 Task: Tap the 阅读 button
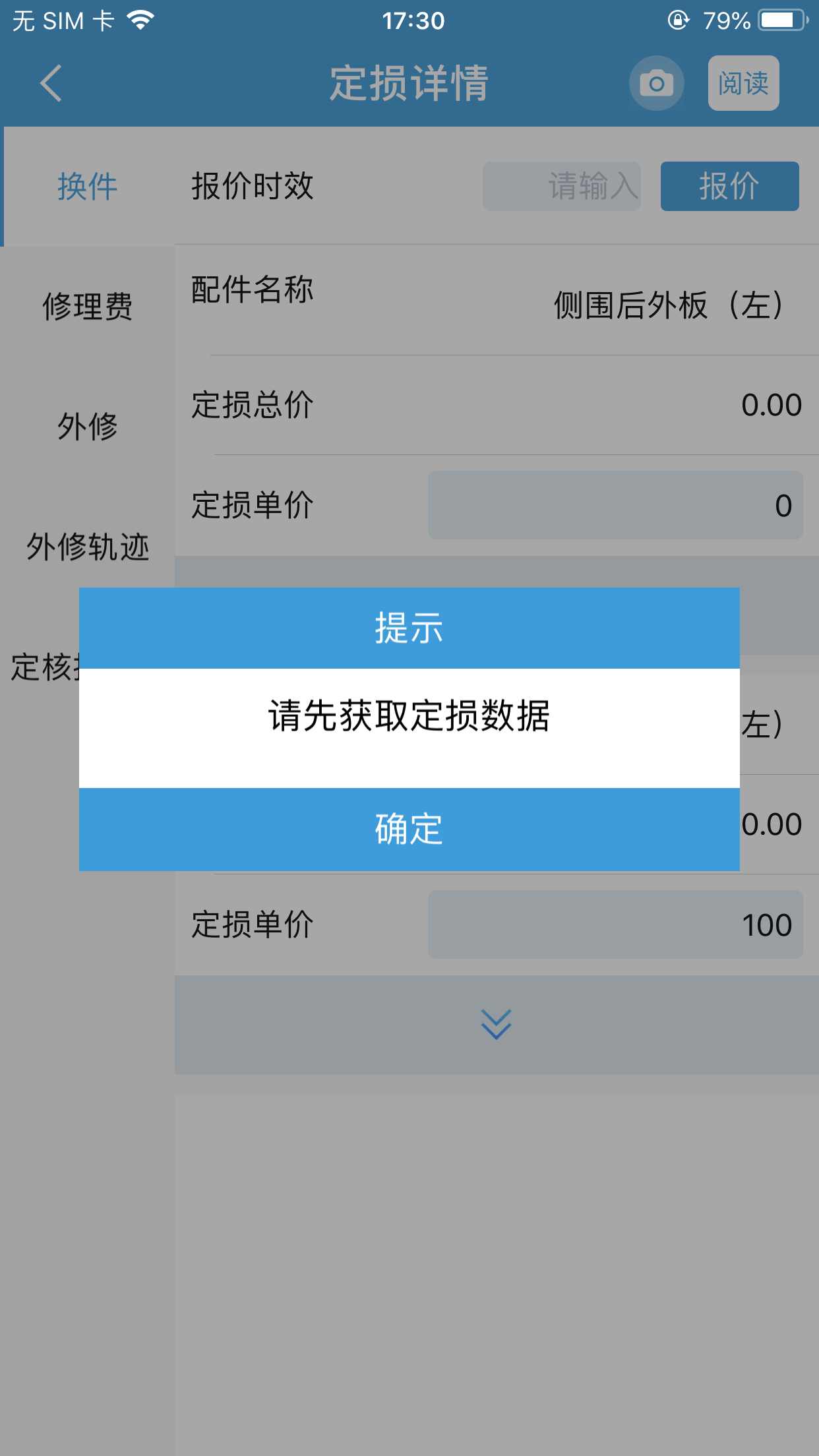[x=743, y=83]
